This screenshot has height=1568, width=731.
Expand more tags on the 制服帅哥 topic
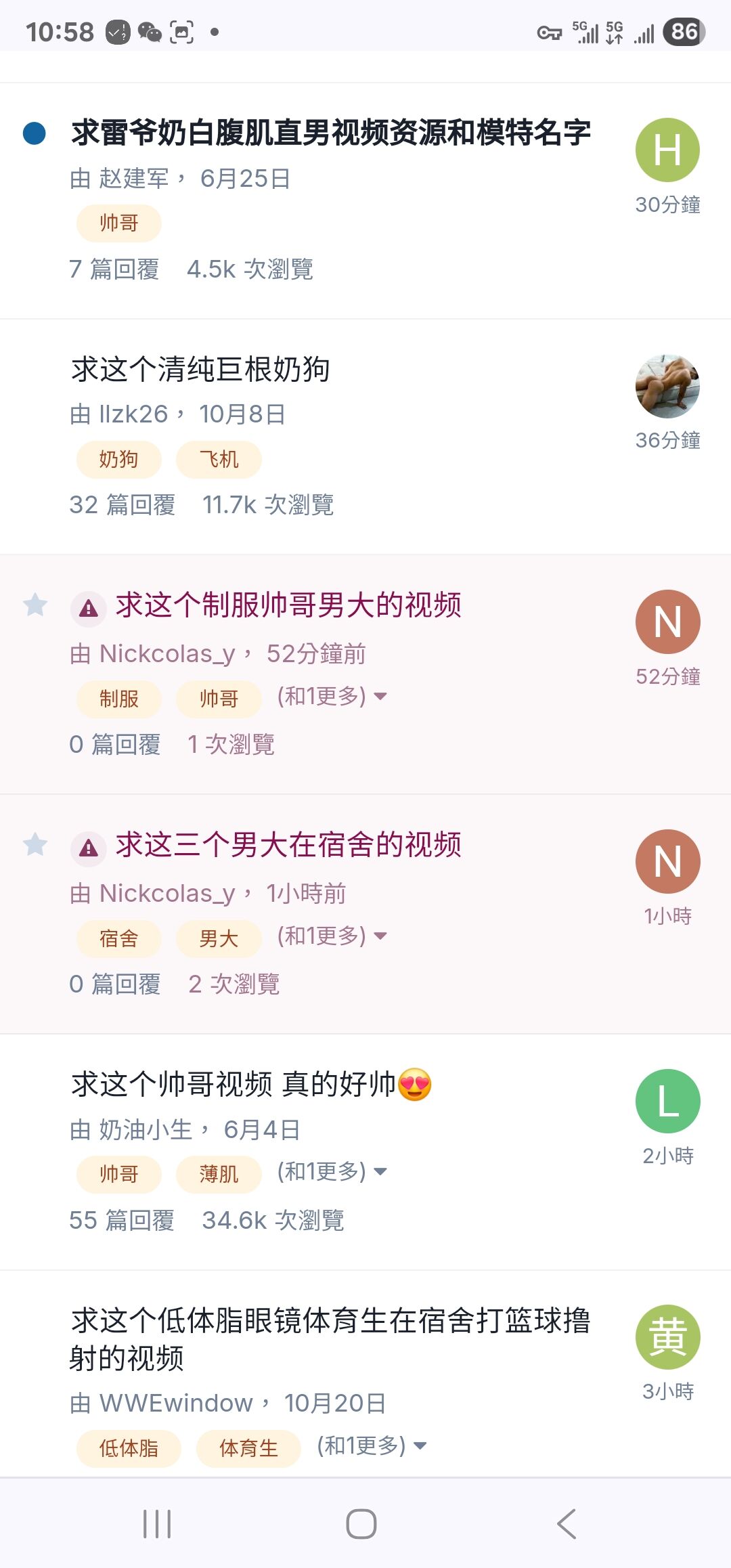[332, 697]
